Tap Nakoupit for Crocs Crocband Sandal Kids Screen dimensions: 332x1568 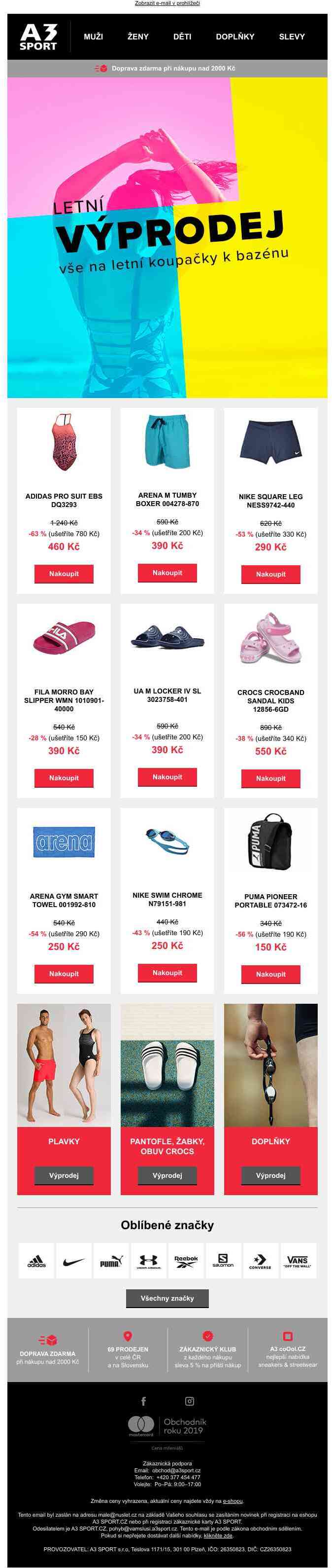pyautogui.click(x=270, y=778)
